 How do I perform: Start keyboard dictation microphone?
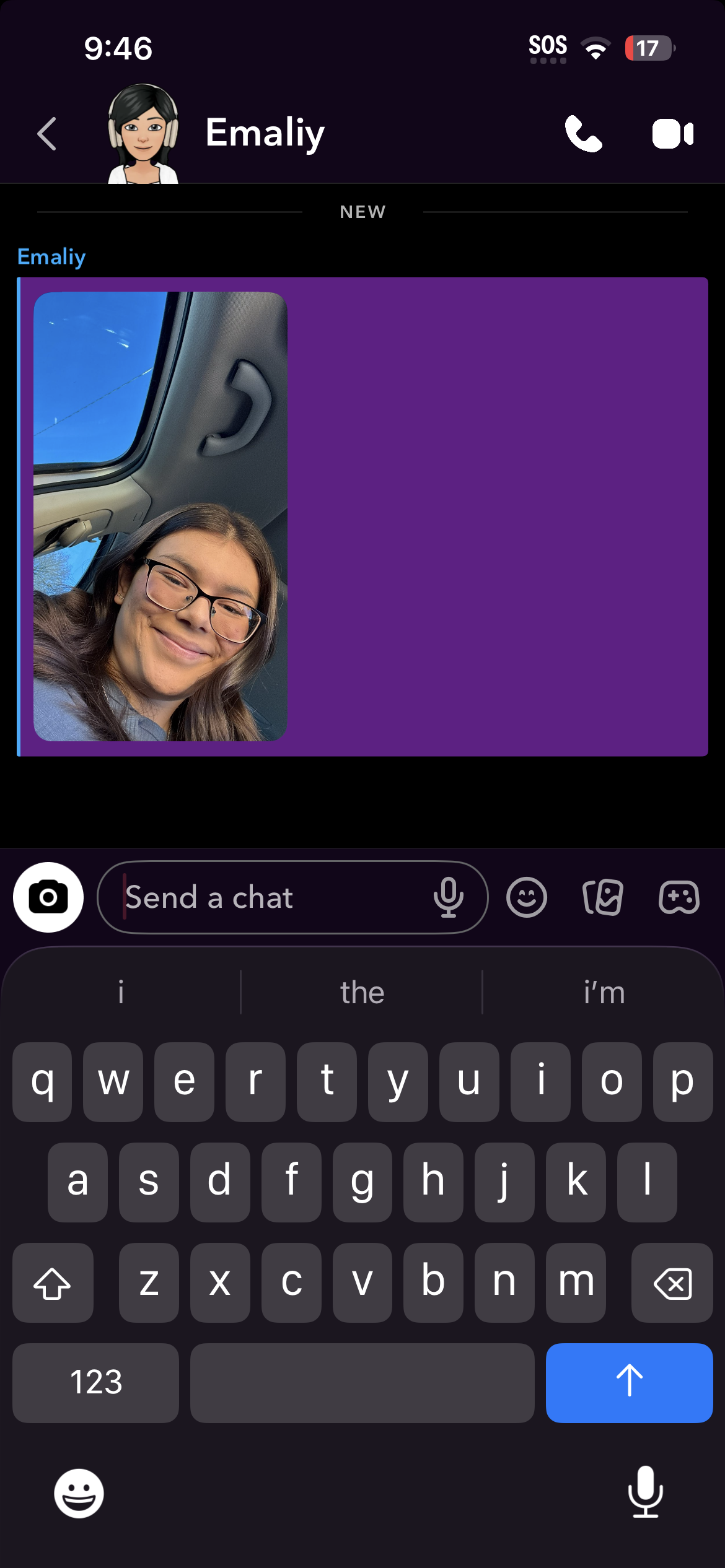click(645, 1492)
